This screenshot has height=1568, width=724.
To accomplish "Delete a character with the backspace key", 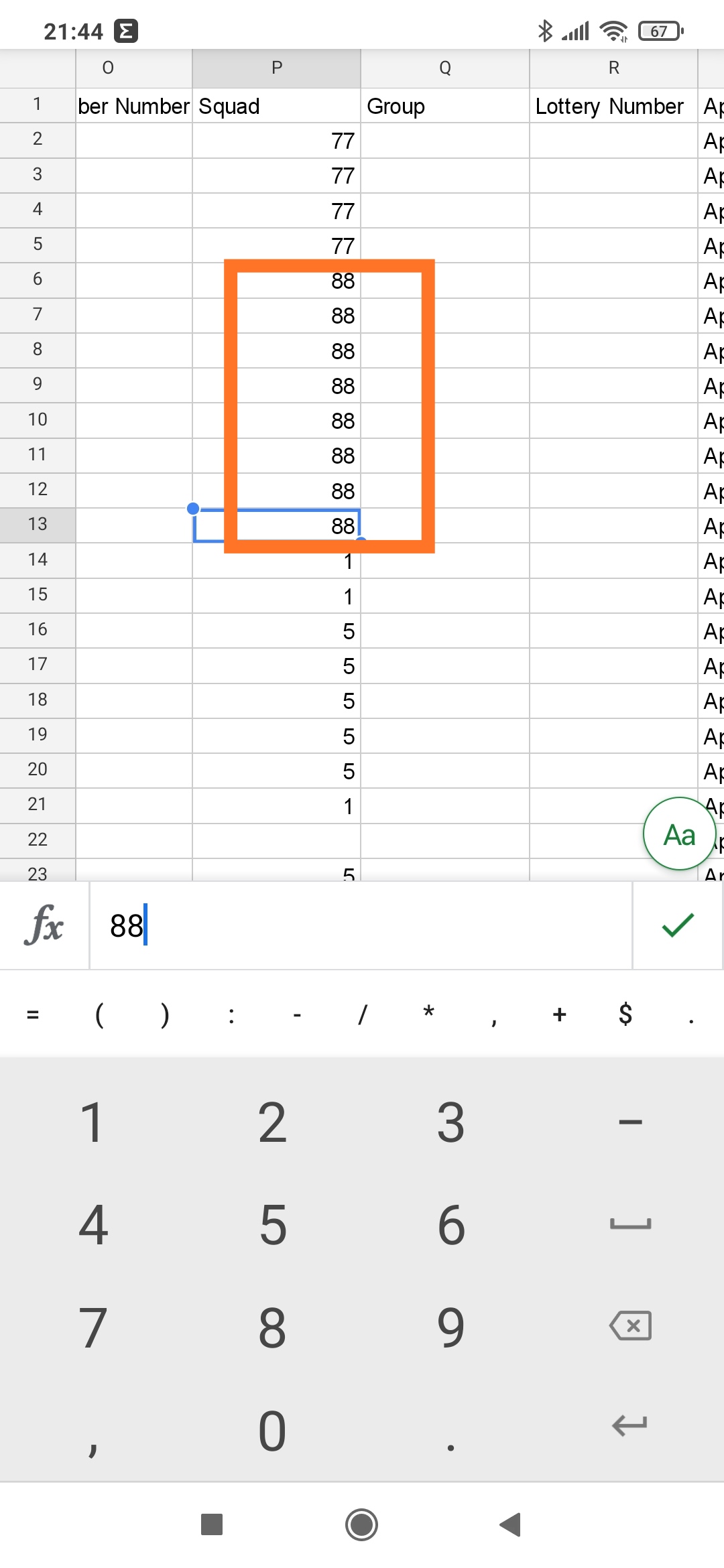I will click(x=630, y=1325).
